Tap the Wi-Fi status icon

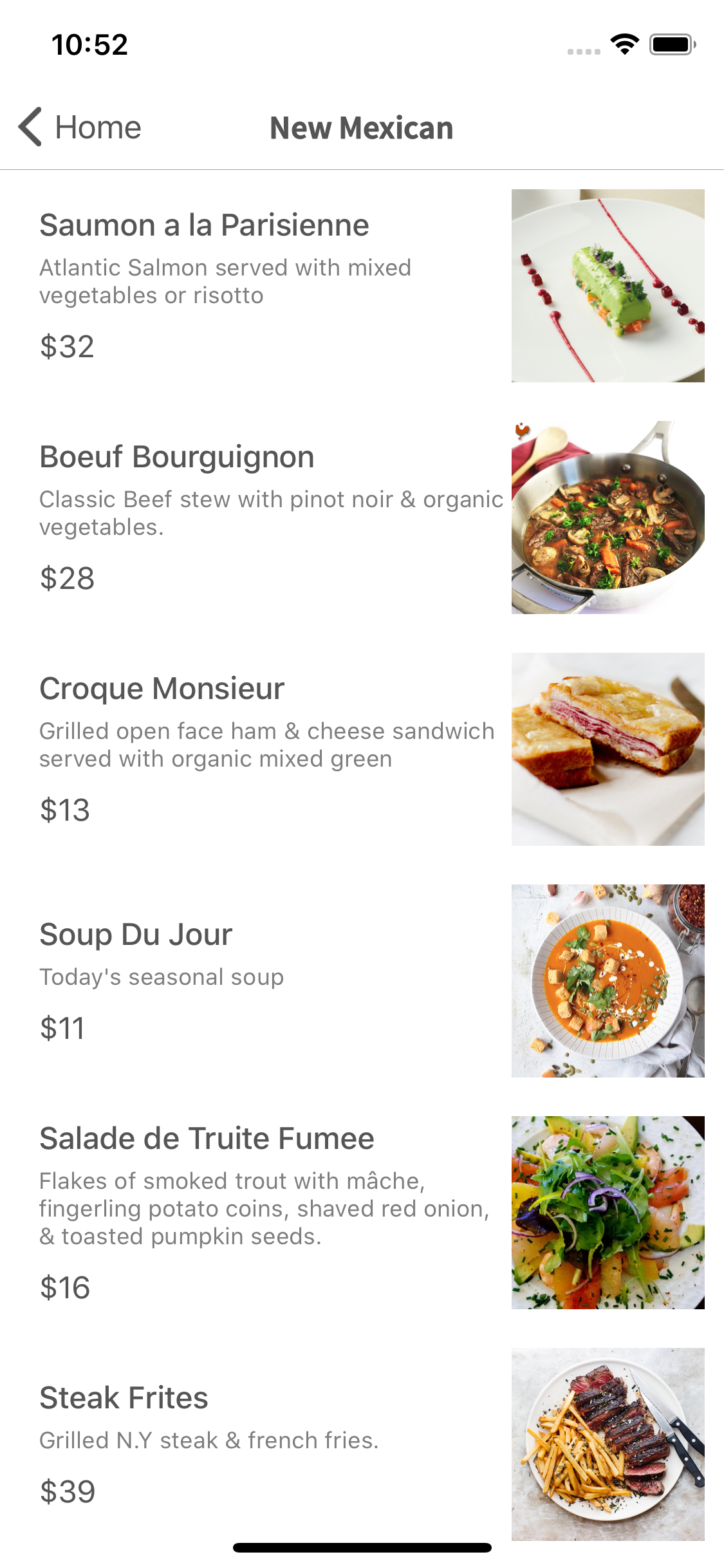click(x=622, y=44)
